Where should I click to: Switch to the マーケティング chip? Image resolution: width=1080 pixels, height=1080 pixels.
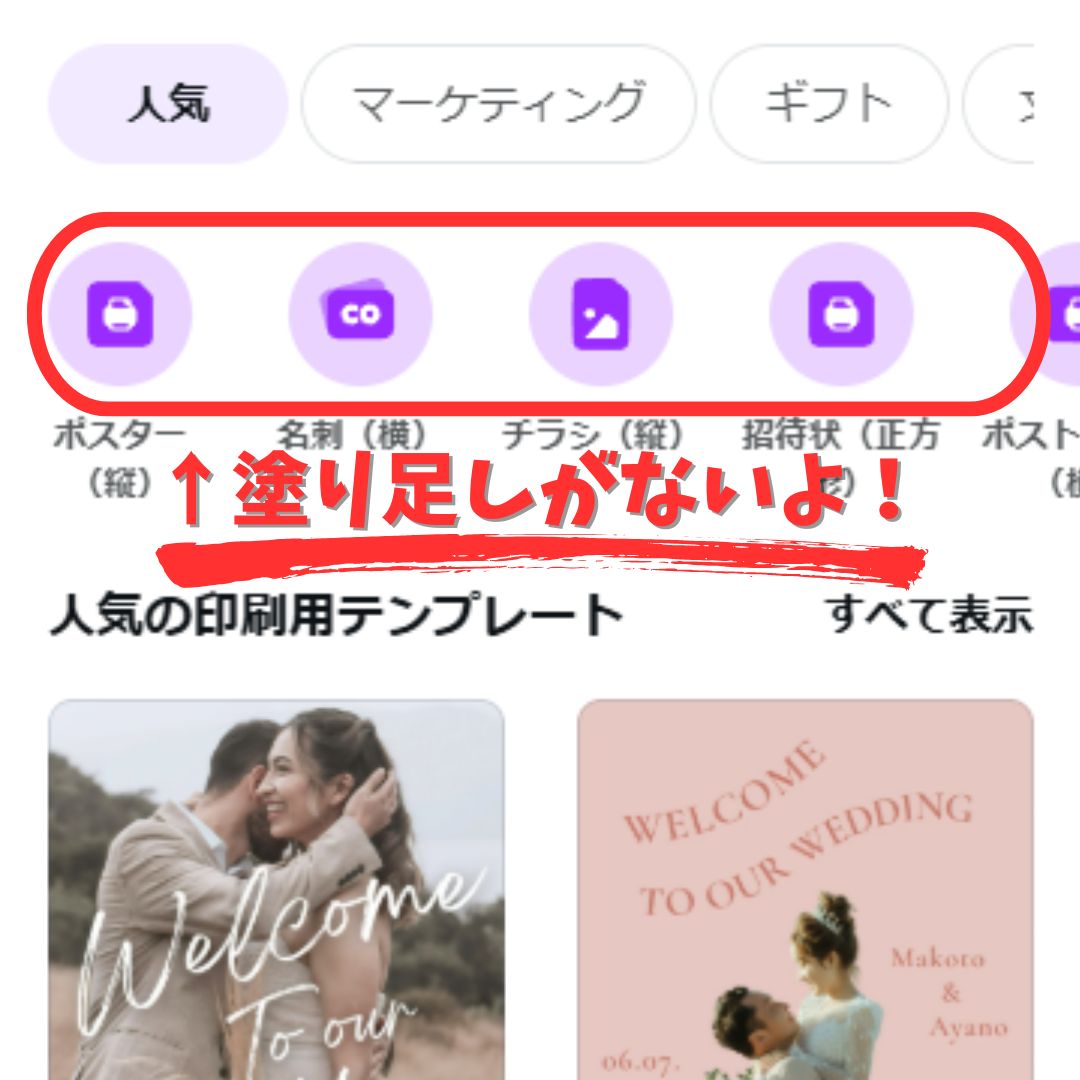pyautogui.click(x=498, y=104)
